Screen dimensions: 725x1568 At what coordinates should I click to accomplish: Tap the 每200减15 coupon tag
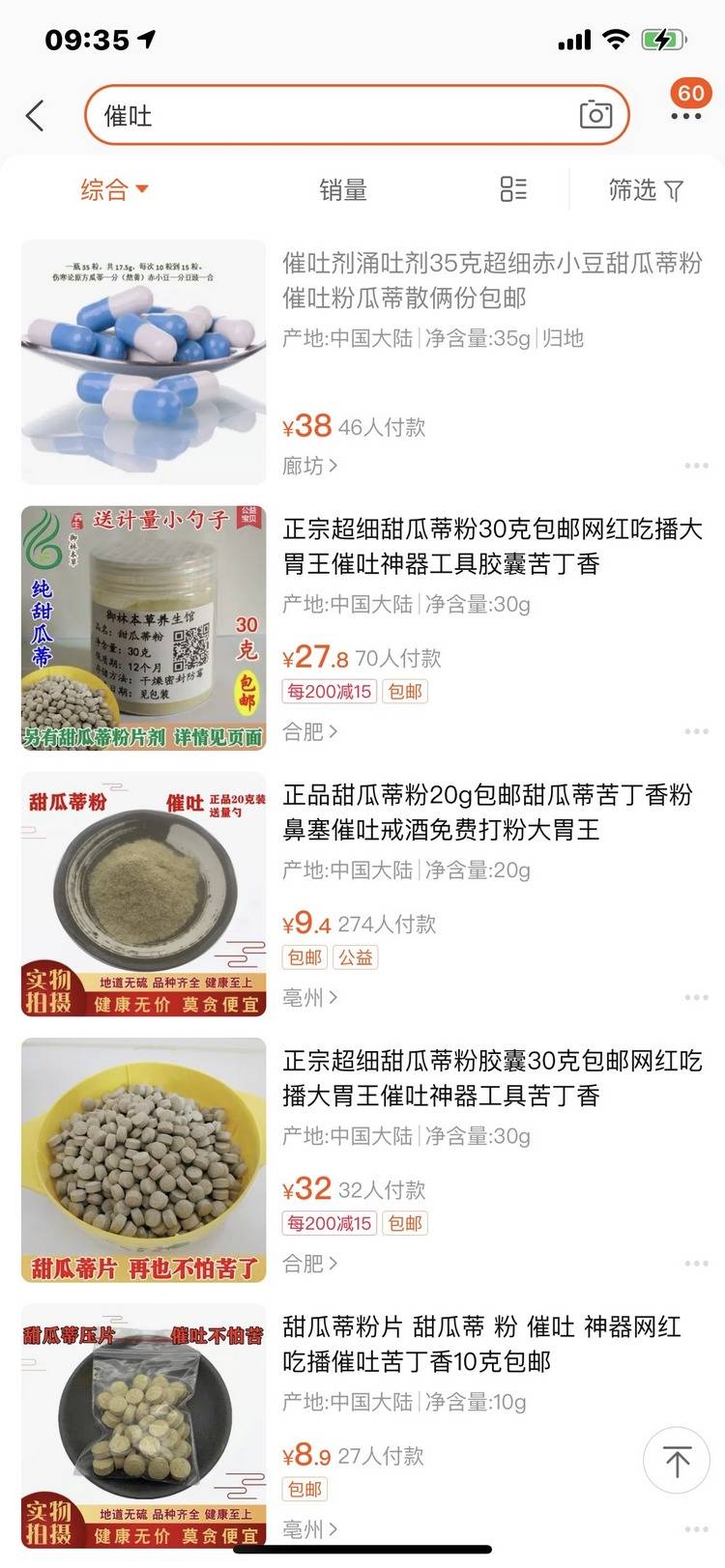[329, 692]
